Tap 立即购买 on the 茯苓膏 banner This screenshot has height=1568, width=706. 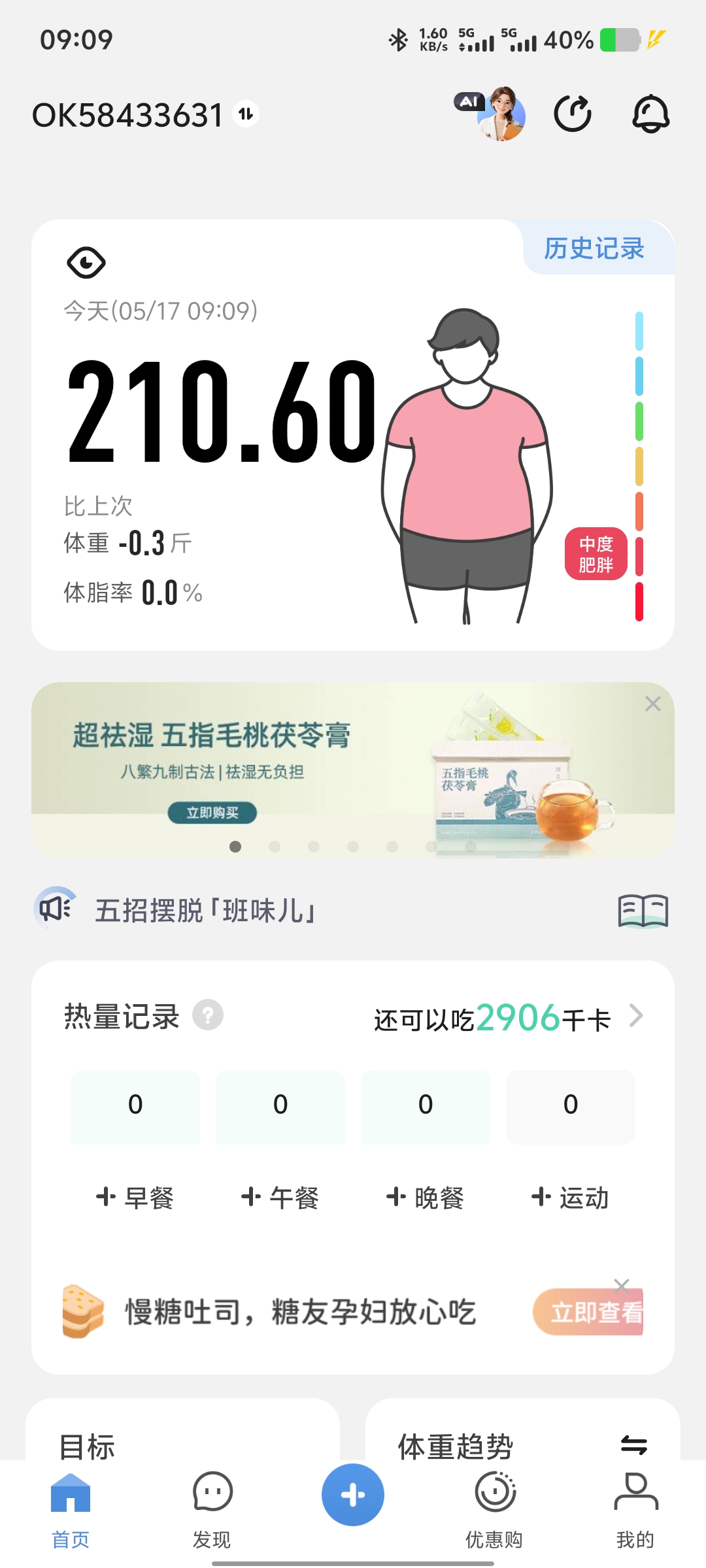[x=212, y=813]
